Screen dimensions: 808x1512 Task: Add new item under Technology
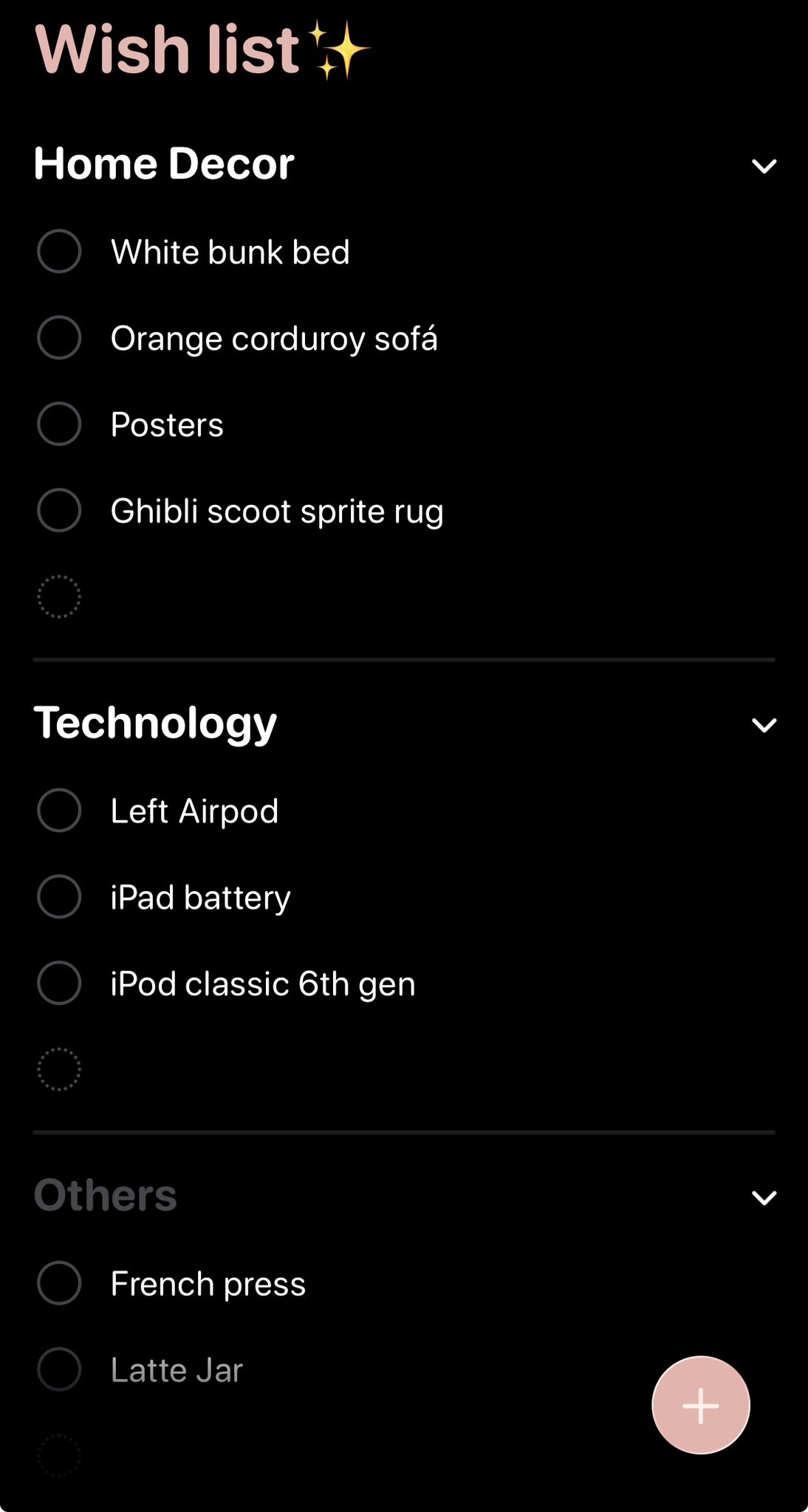[x=59, y=1069]
